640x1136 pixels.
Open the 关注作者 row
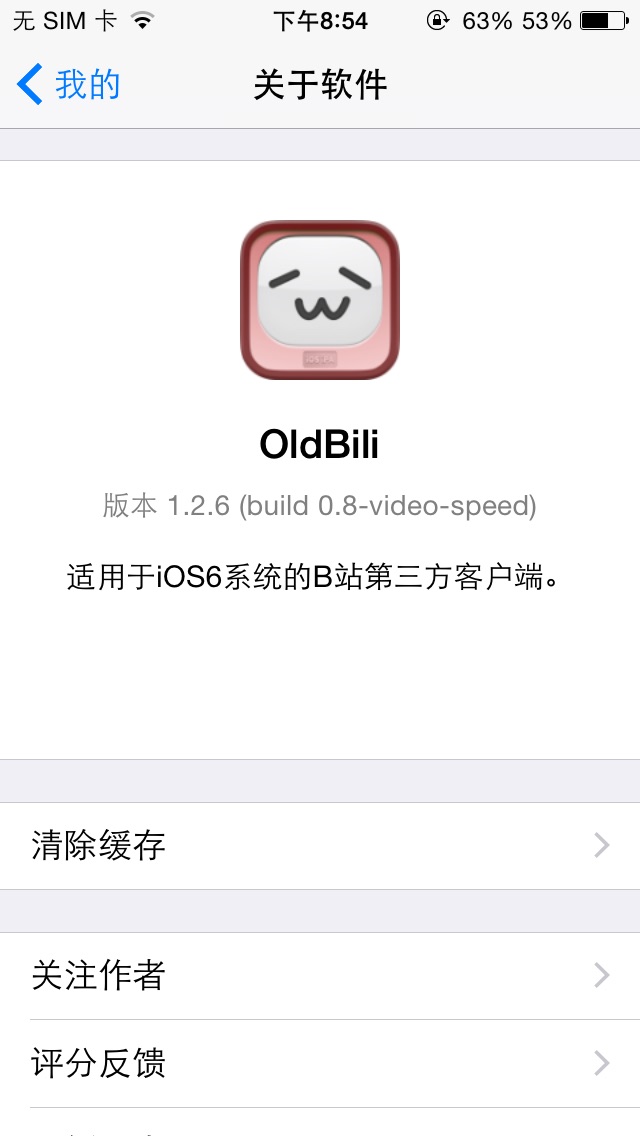tap(320, 976)
